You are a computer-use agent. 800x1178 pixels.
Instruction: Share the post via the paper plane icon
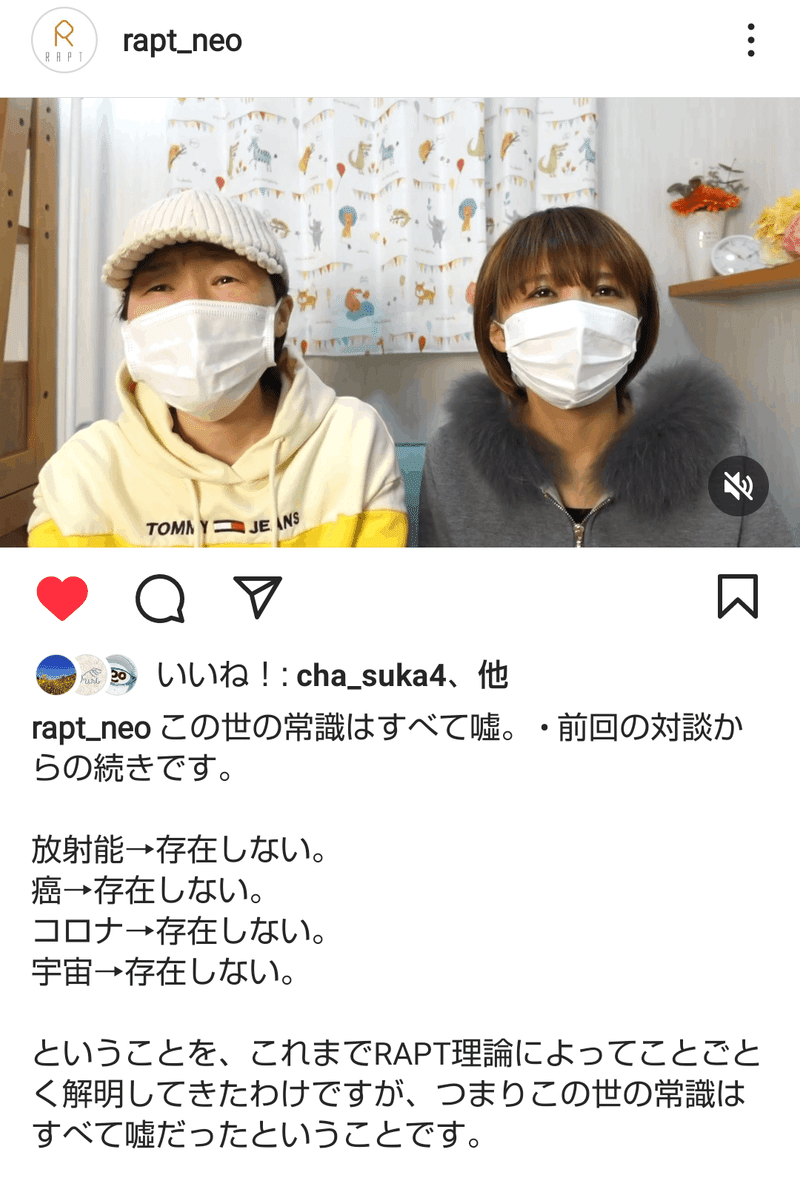pyautogui.click(x=257, y=596)
